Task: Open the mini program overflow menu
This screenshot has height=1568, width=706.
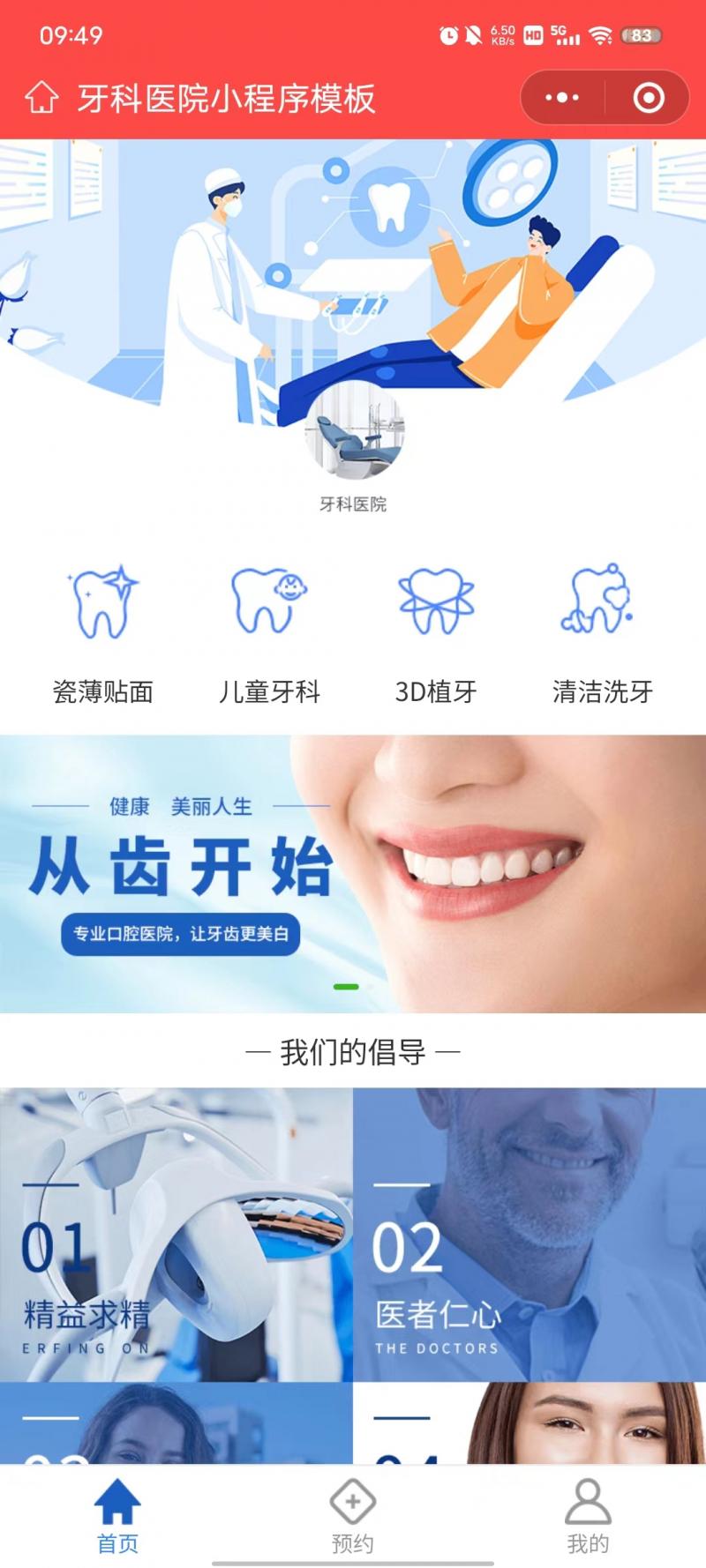Action: (562, 98)
